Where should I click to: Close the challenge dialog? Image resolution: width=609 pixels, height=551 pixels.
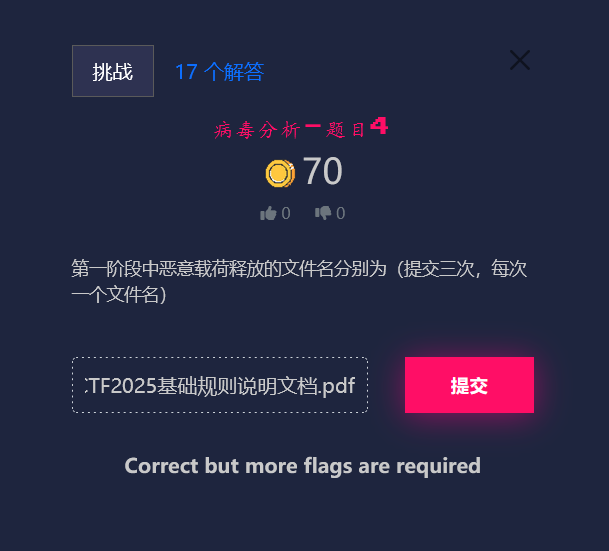coord(519,60)
